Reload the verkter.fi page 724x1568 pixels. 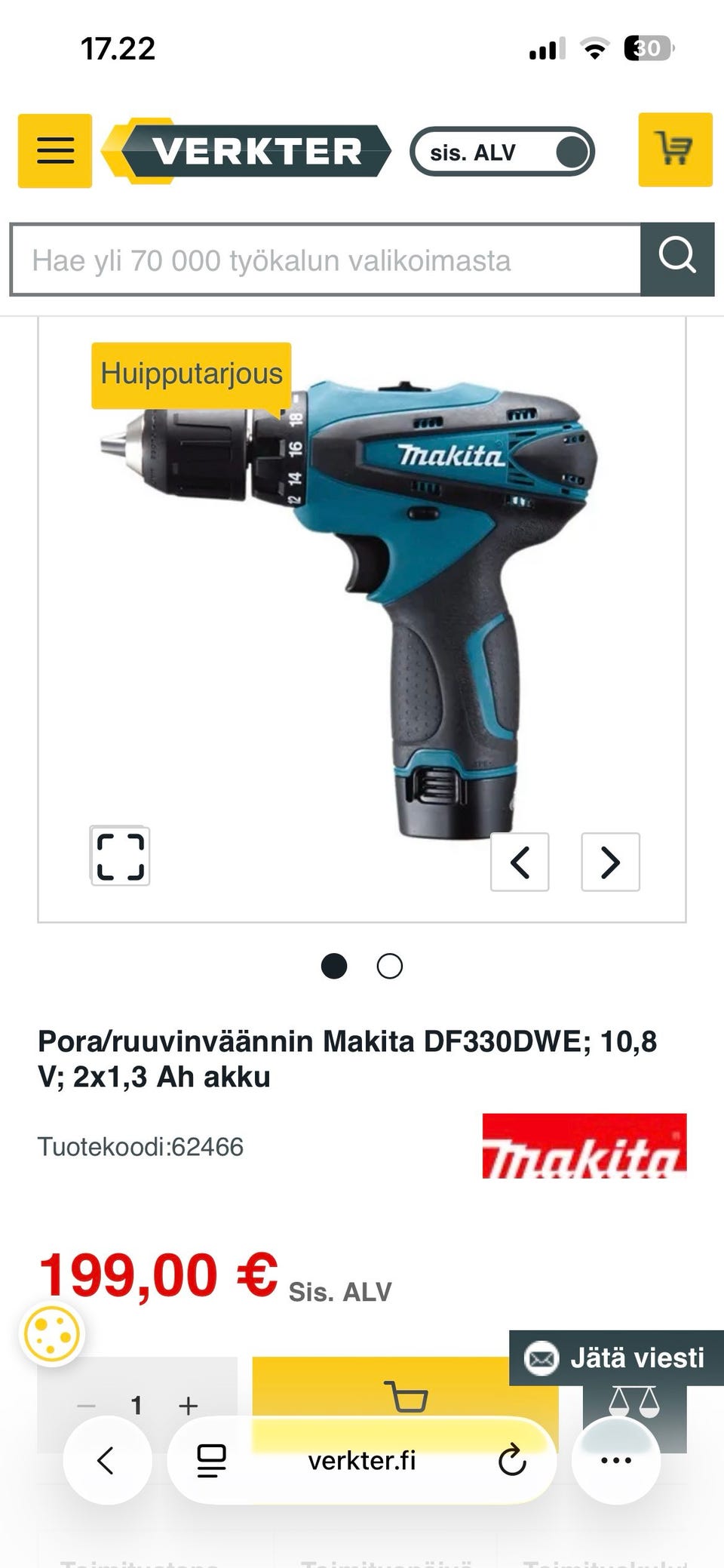point(512,1460)
